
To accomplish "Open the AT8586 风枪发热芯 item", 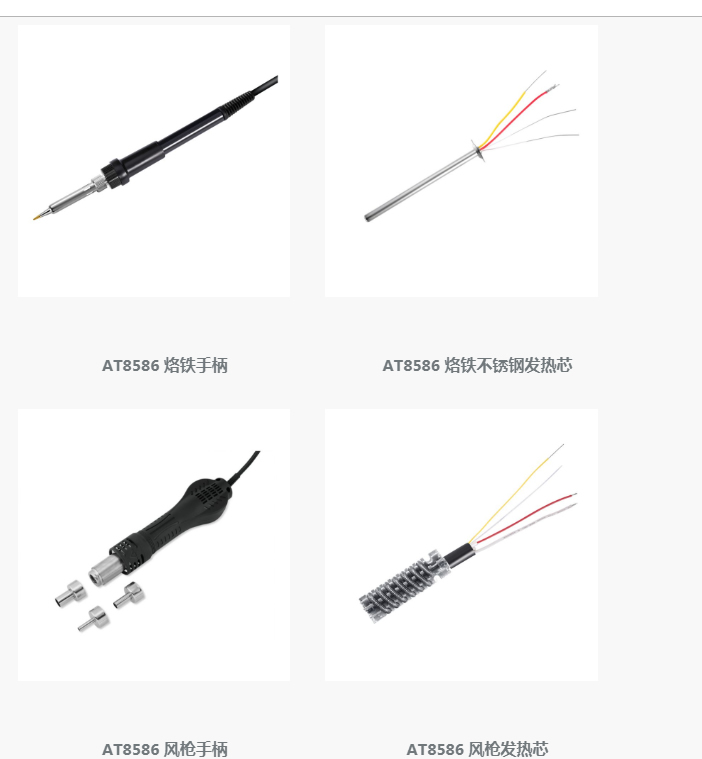I will (x=461, y=545).
